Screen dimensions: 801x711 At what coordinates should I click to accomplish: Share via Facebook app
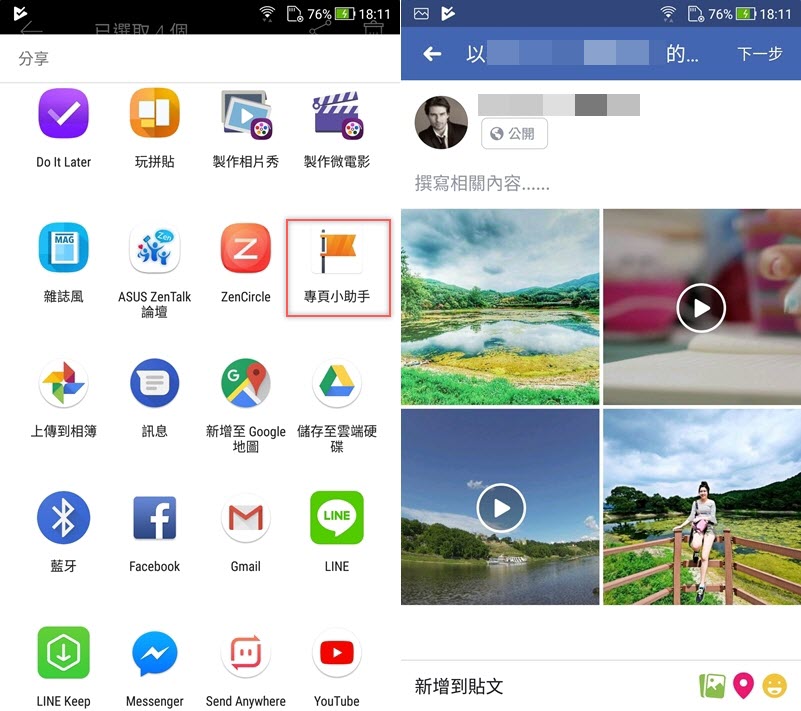click(x=154, y=532)
